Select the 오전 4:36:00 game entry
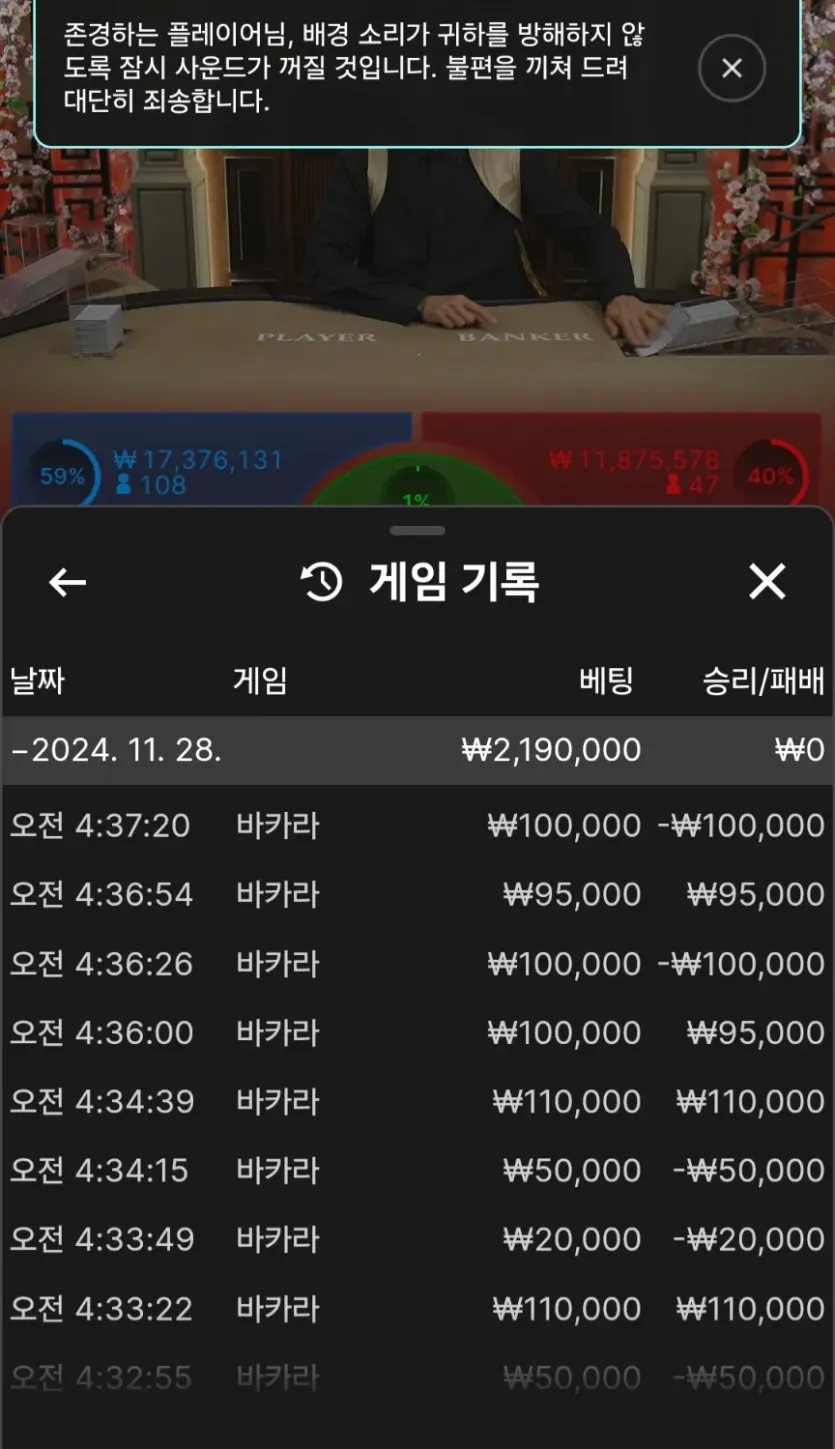This screenshot has height=1449, width=835. tap(417, 1032)
